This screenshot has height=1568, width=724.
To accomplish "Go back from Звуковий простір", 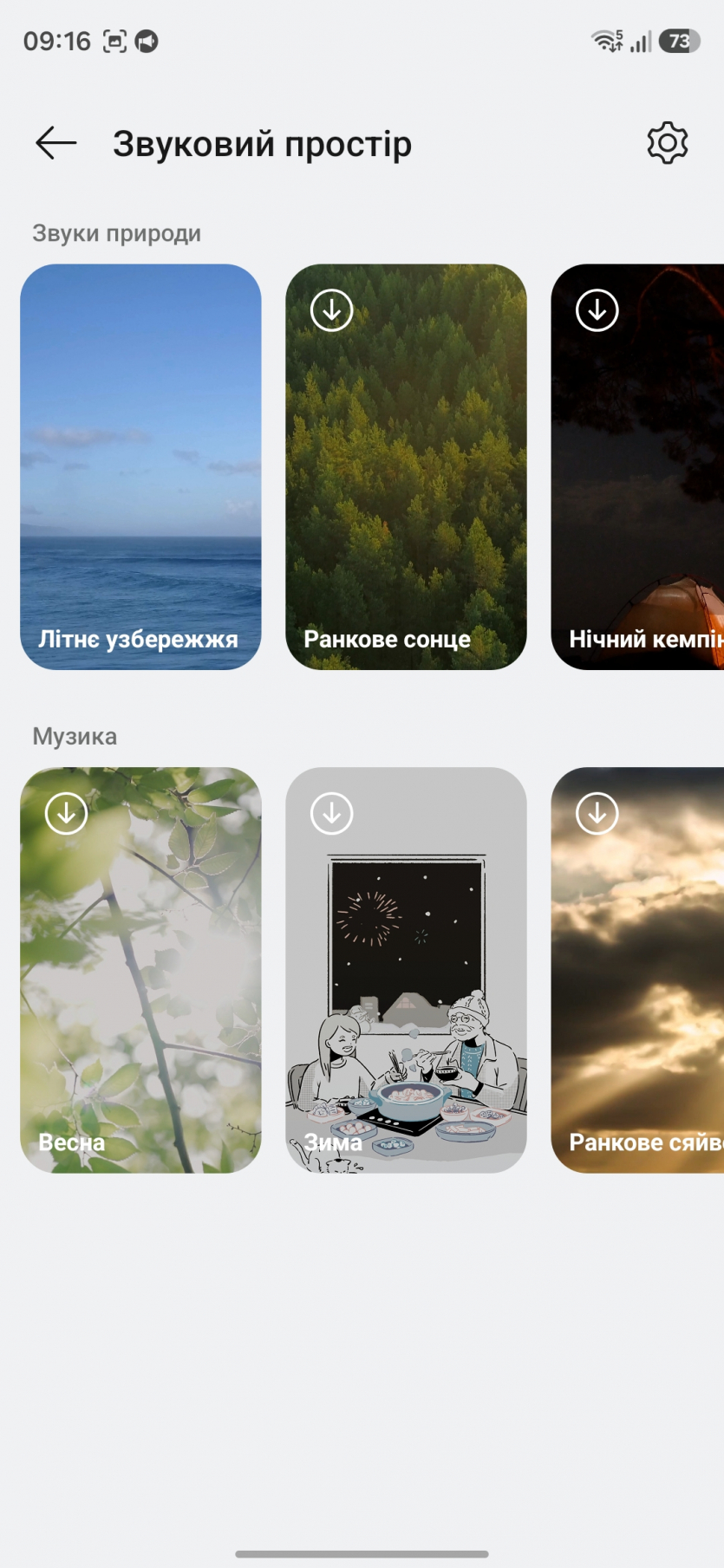I will (x=56, y=143).
